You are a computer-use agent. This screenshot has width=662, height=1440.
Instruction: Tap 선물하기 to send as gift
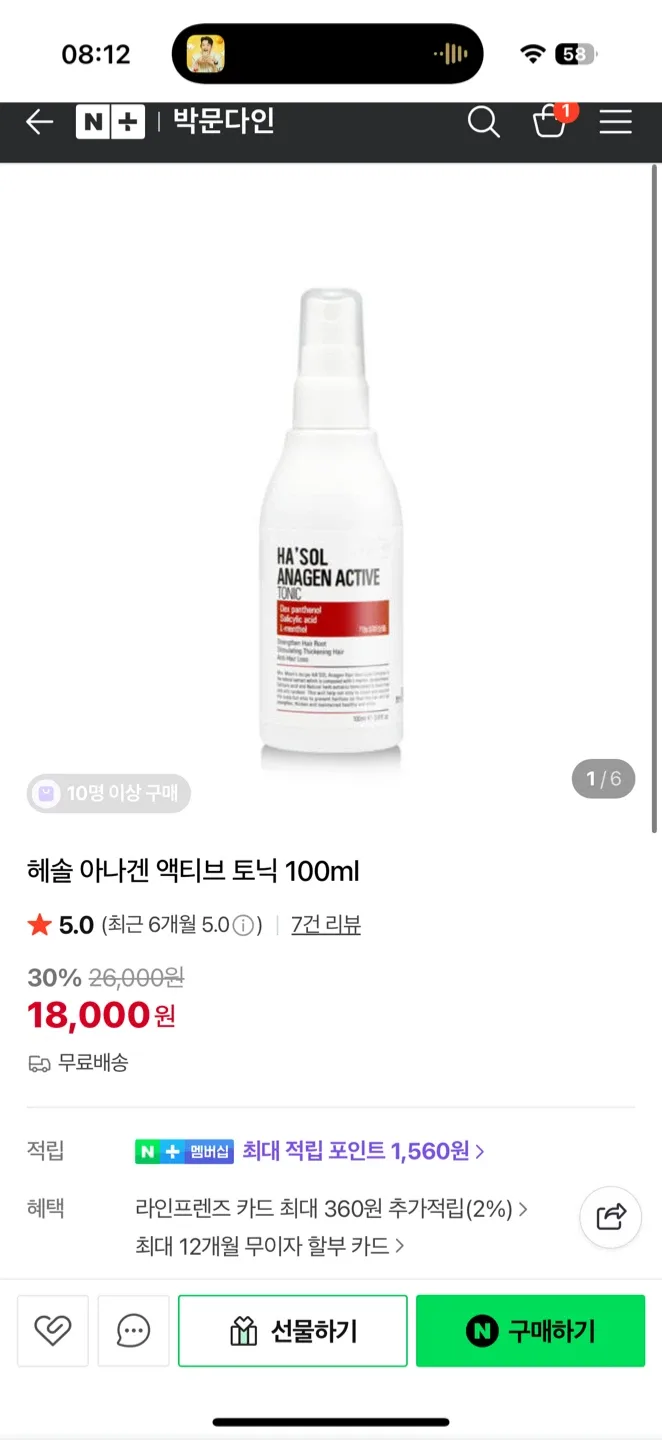[293, 1331]
